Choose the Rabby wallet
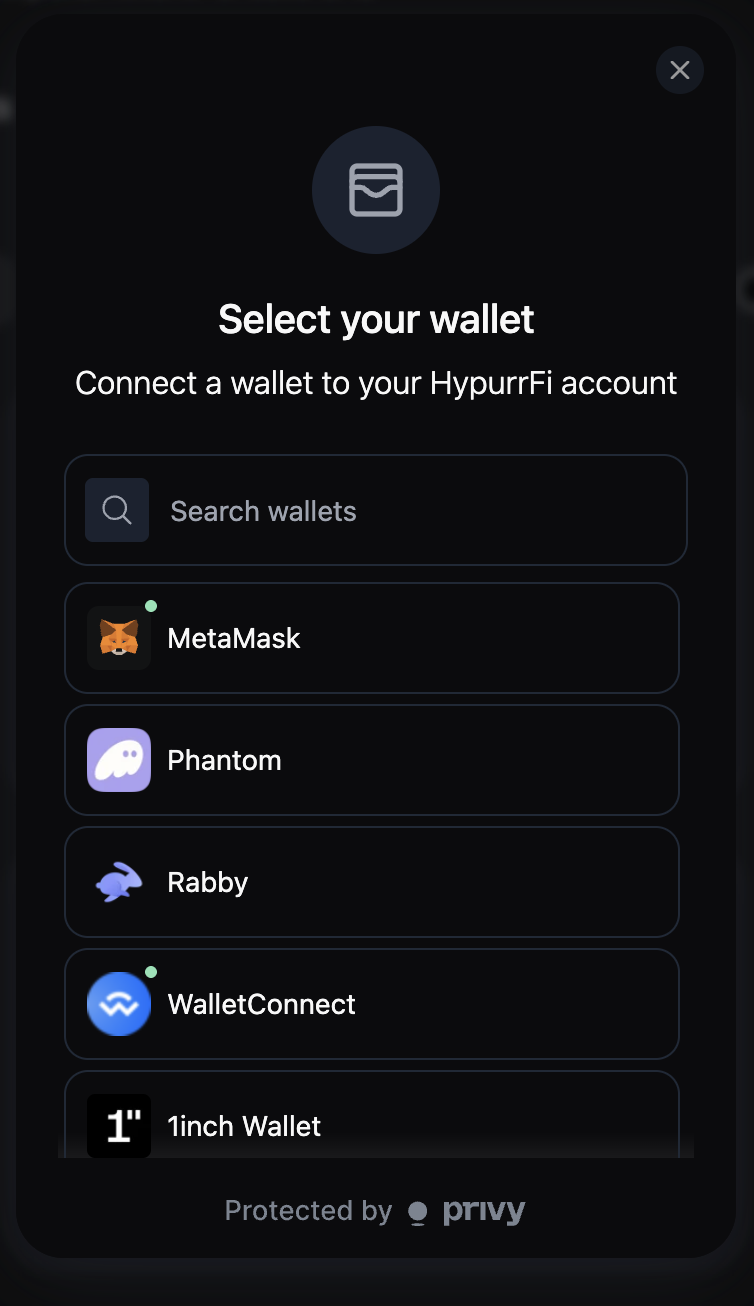Image resolution: width=754 pixels, height=1306 pixels. pos(372,882)
